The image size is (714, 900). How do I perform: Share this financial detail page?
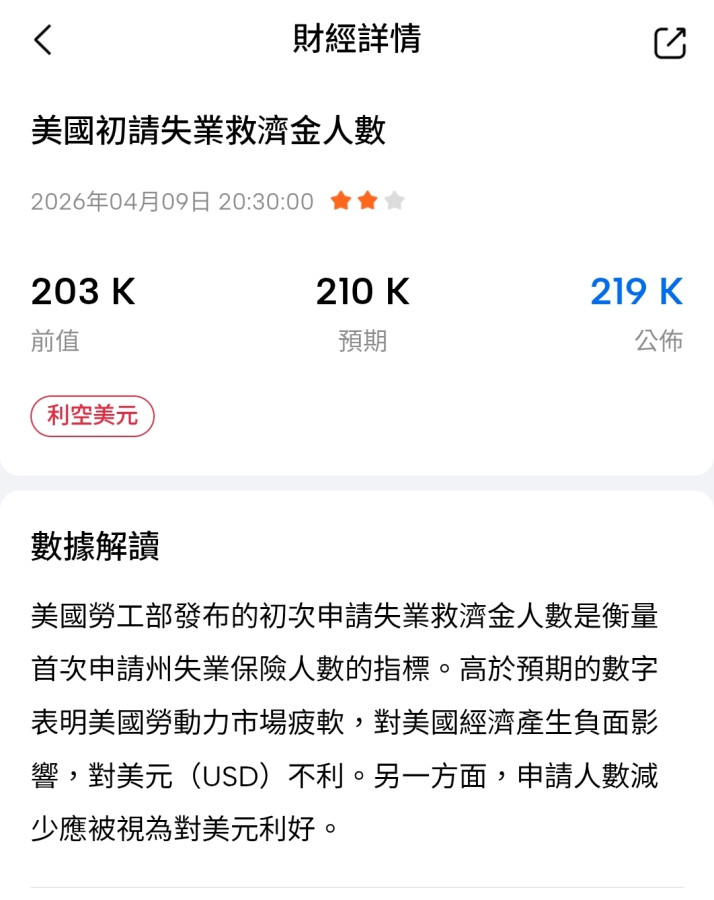click(670, 42)
